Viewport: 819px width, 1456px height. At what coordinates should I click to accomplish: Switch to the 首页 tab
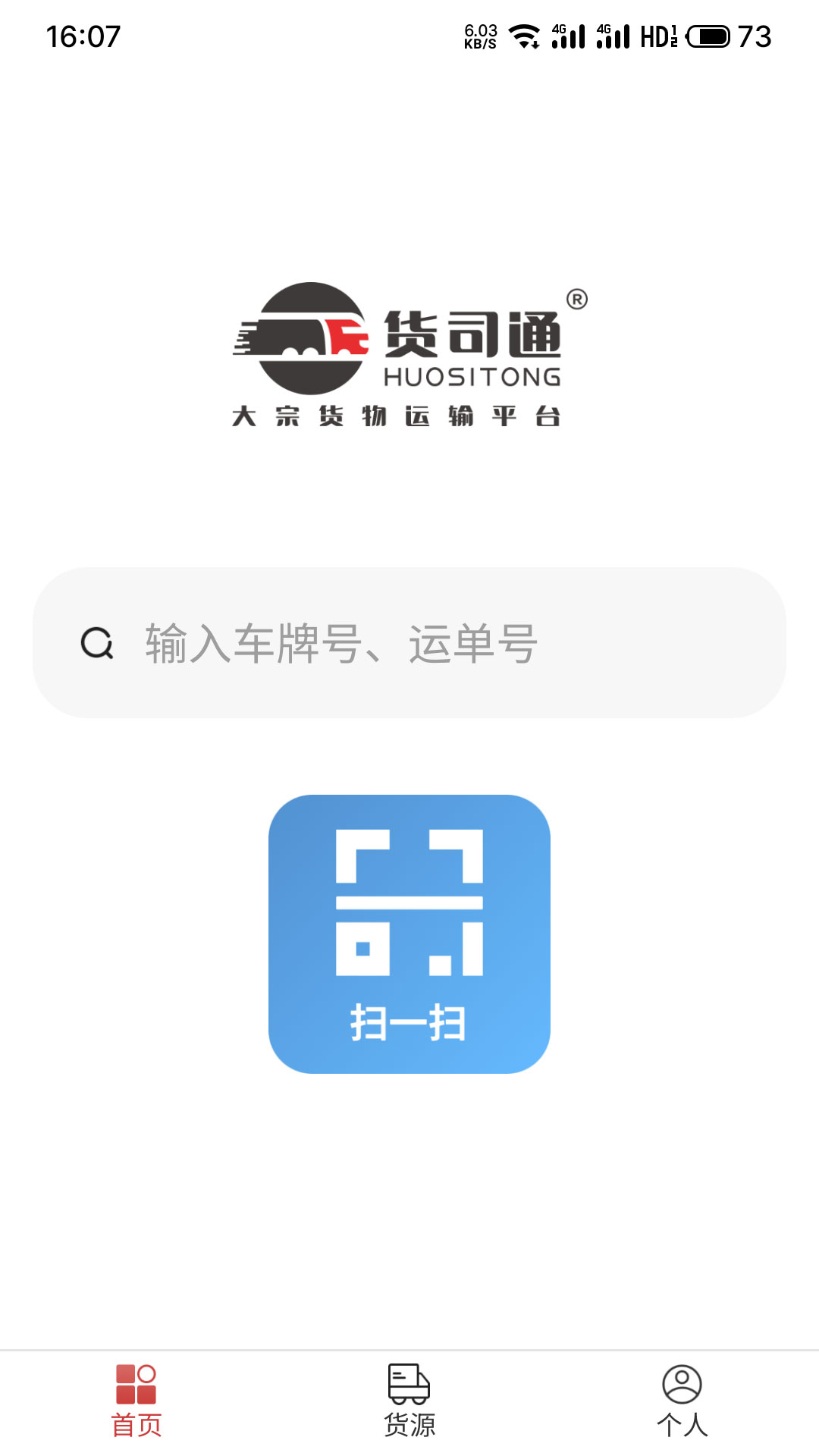(x=136, y=1401)
